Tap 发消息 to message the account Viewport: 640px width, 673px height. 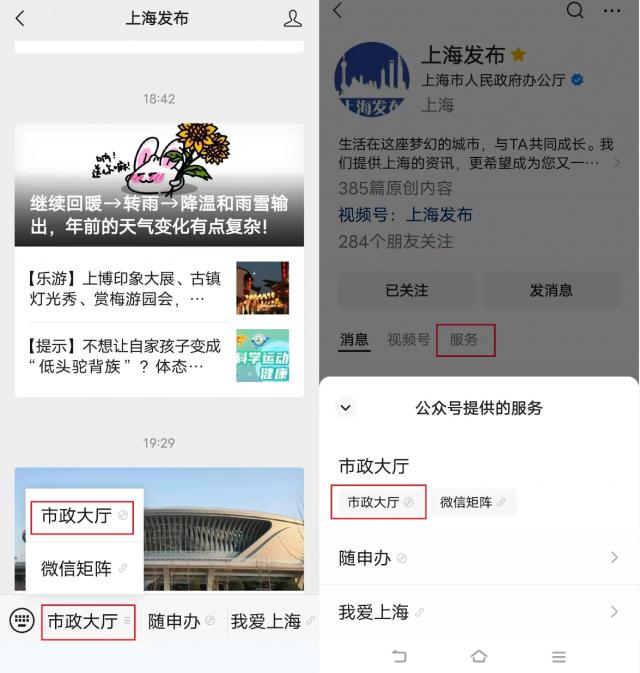[x=551, y=290]
